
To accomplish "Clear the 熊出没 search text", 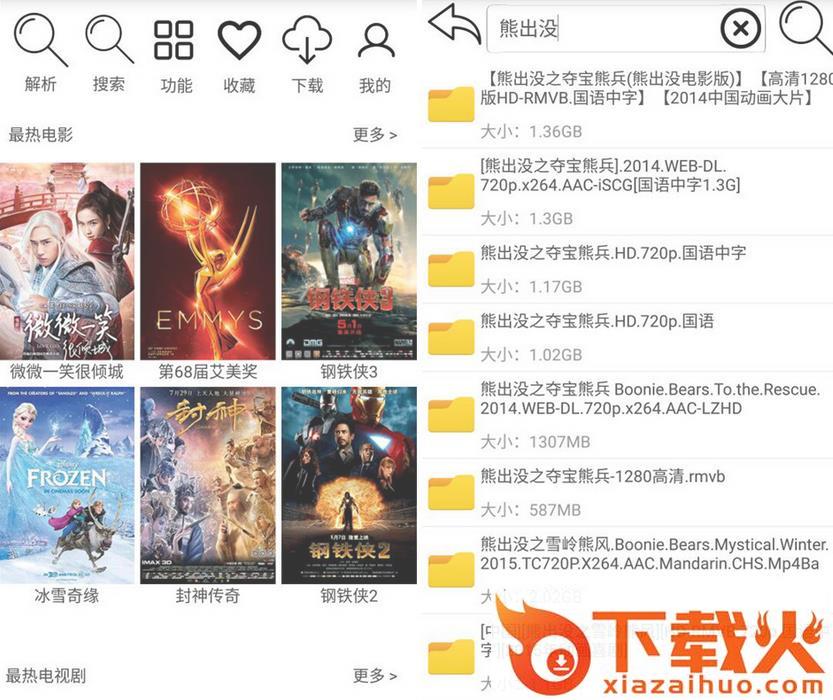I will [x=740, y=28].
